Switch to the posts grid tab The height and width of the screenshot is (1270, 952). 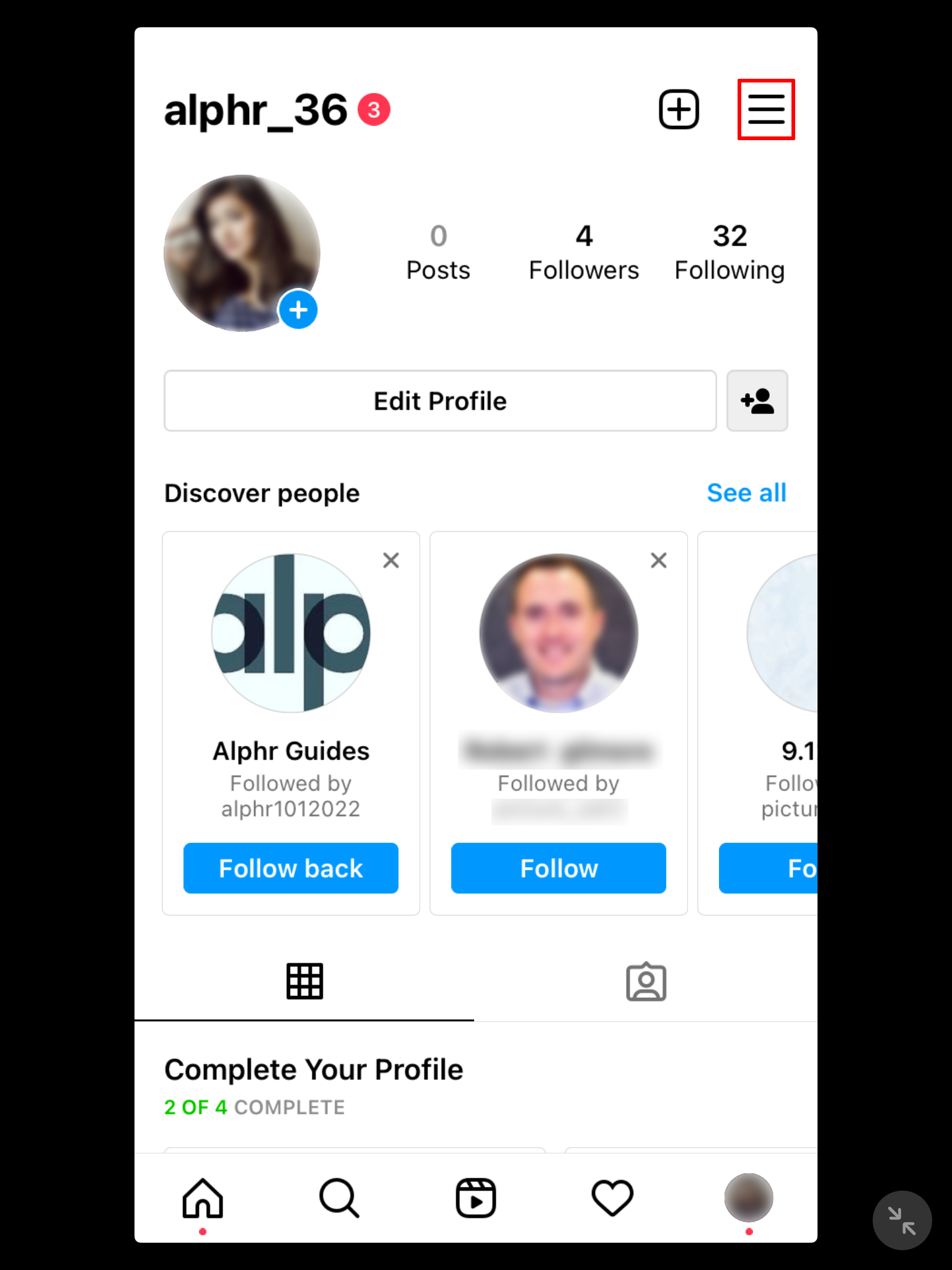click(304, 982)
